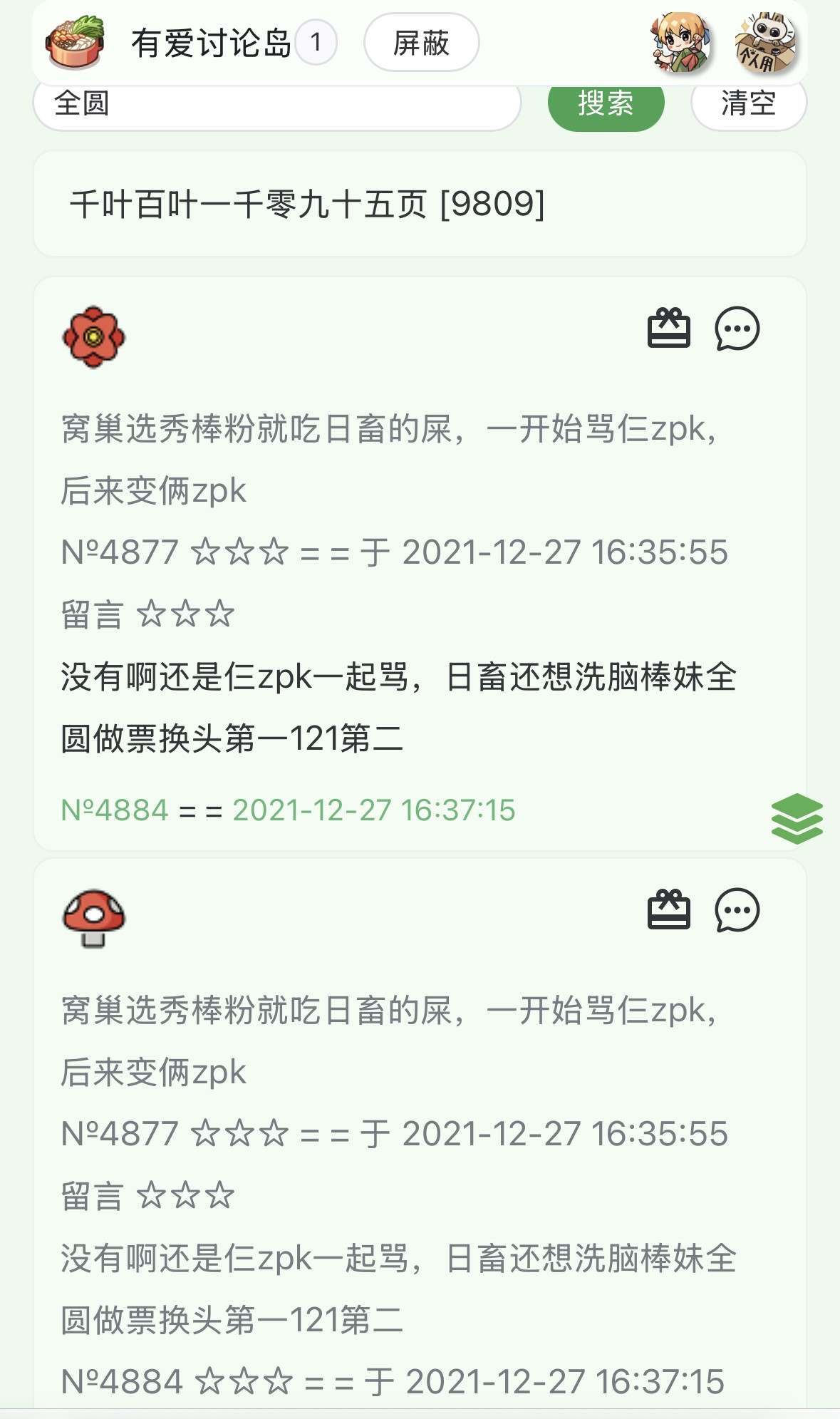Send a gift to the mushroom post
Viewport: 840px width, 1419px height.
coord(668,910)
